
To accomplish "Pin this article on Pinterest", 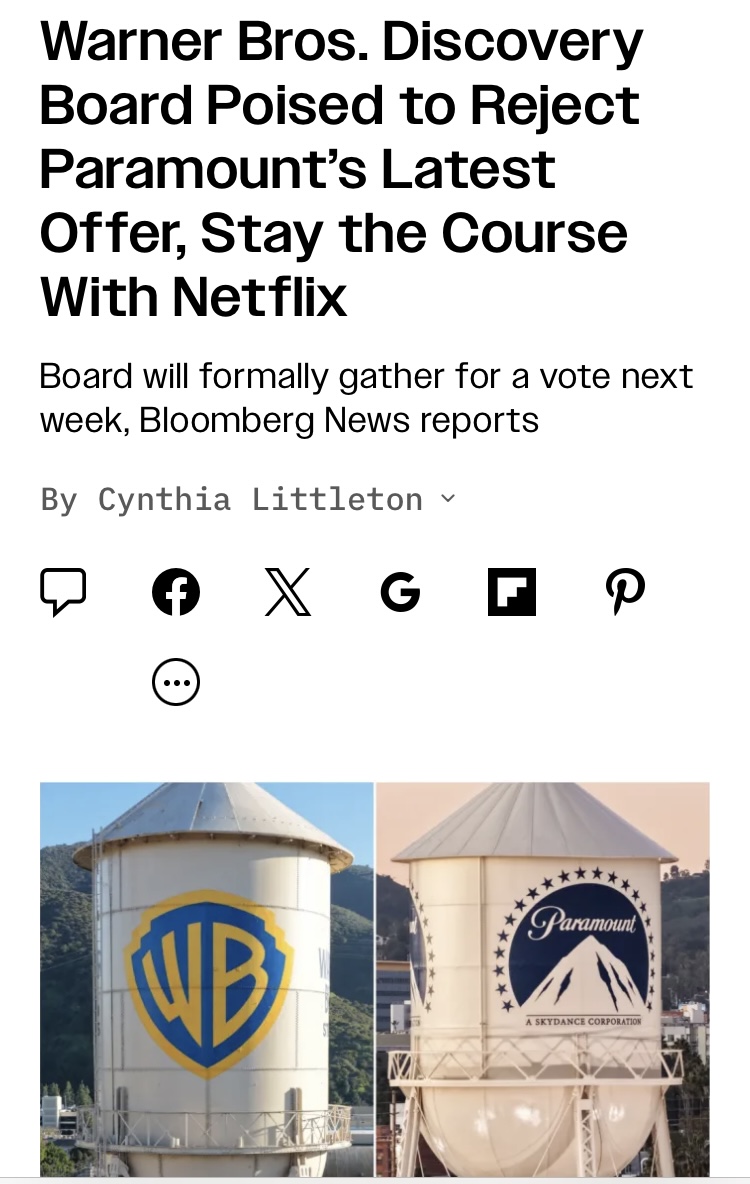I will point(625,592).
